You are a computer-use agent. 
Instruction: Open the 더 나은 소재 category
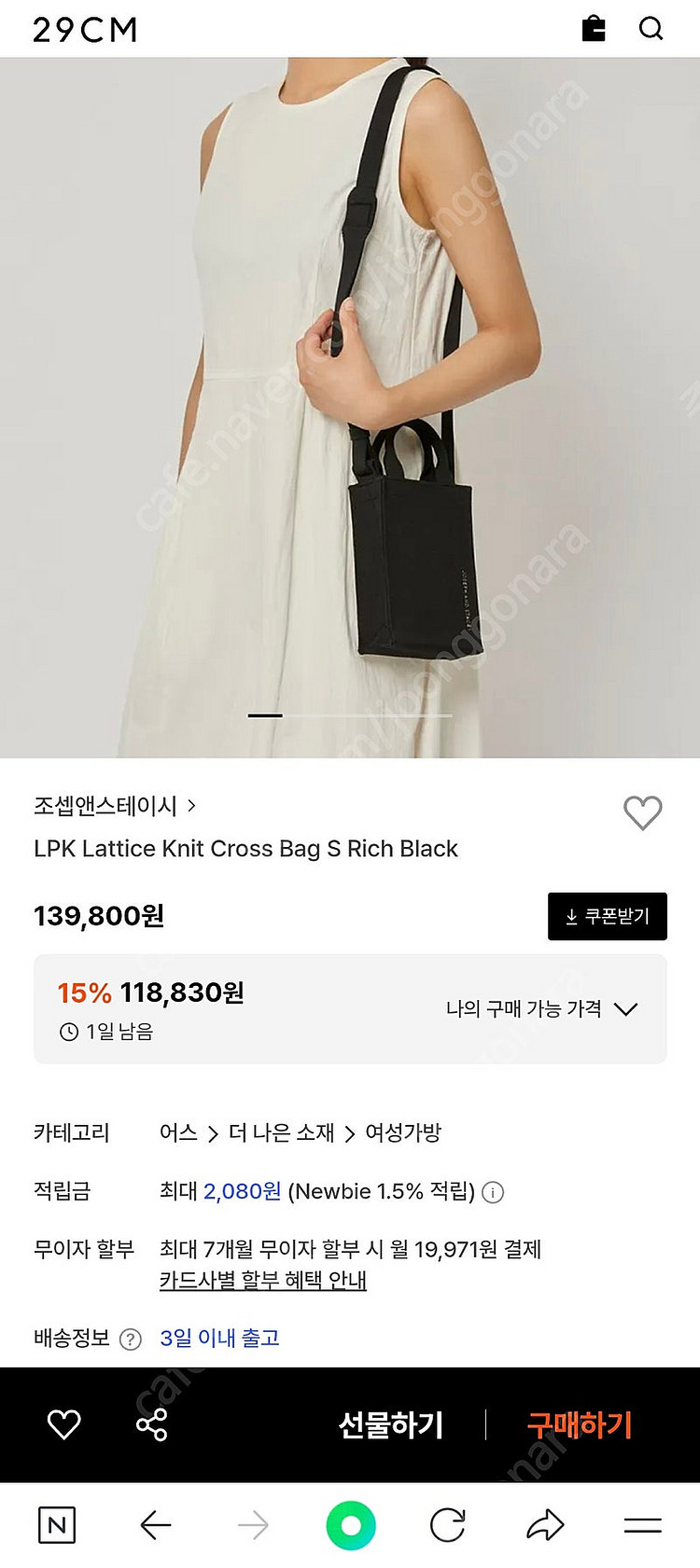pyautogui.click(x=281, y=1132)
